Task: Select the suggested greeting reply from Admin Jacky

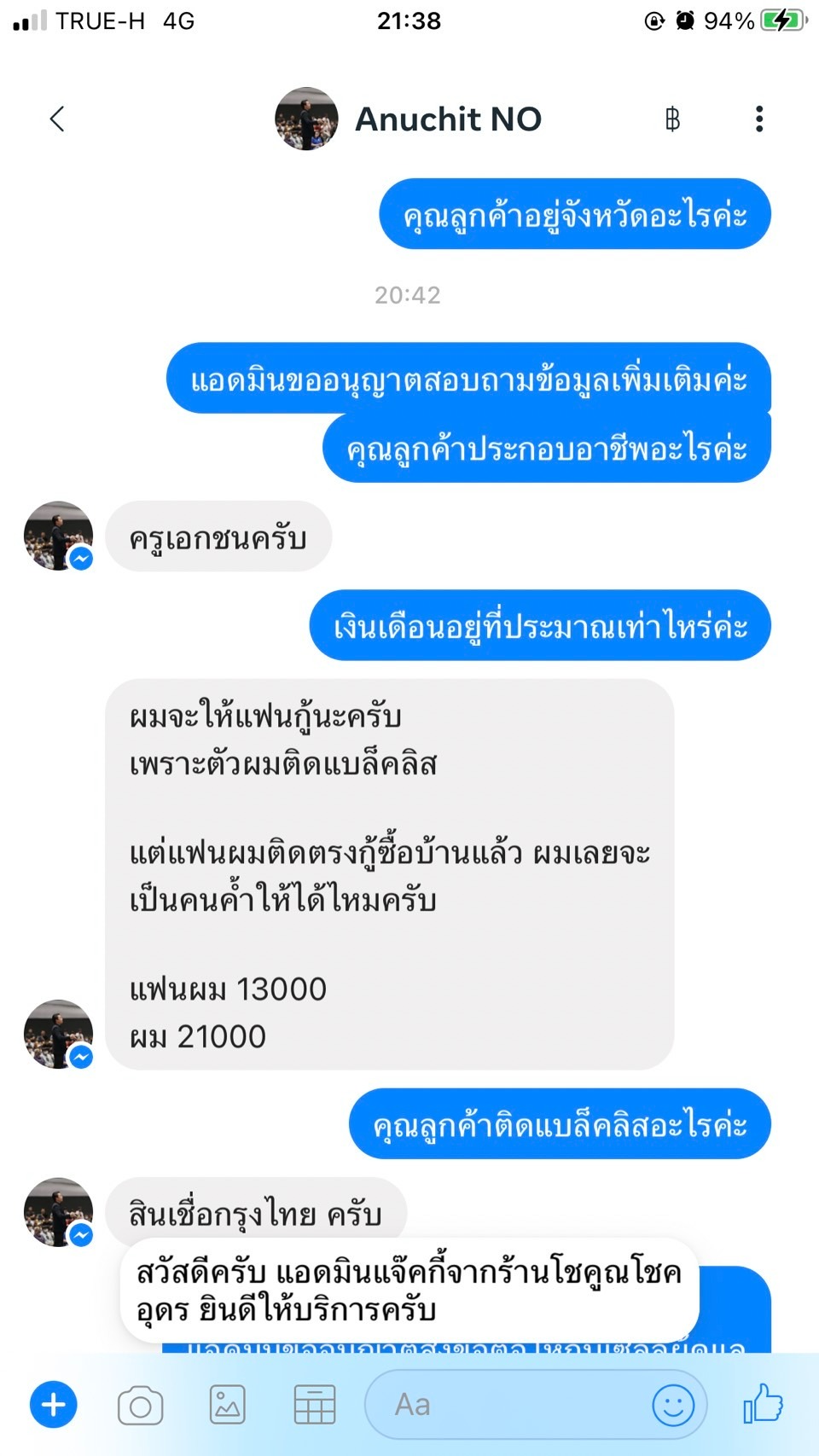Action: pyautogui.click(x=409, y=1291)
